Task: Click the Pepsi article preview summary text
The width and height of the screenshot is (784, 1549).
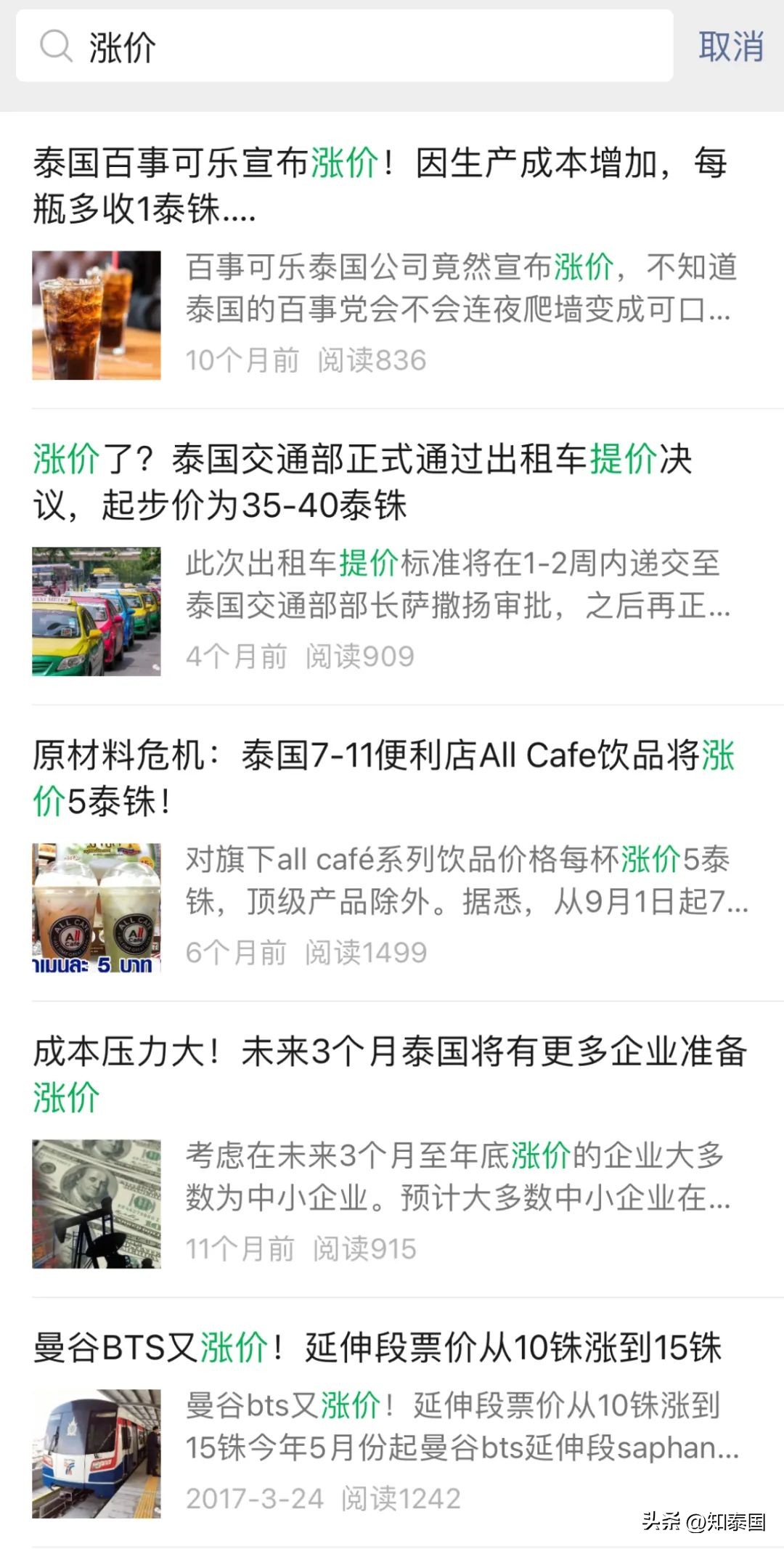Action: click(x=457, y=289)
